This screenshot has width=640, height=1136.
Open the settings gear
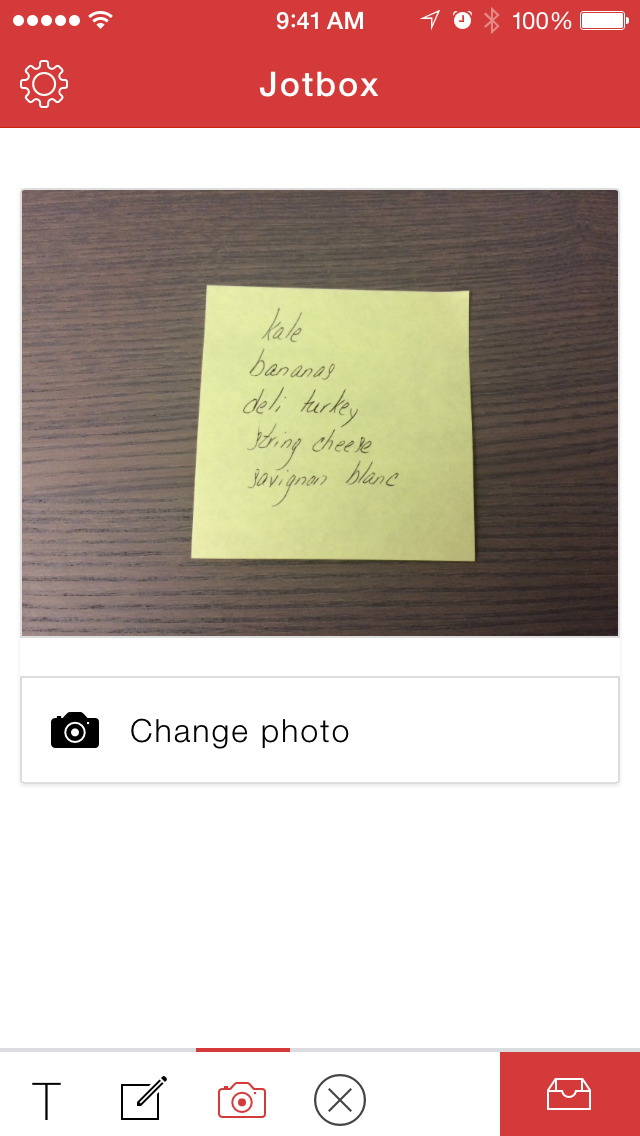coord(43,84)
